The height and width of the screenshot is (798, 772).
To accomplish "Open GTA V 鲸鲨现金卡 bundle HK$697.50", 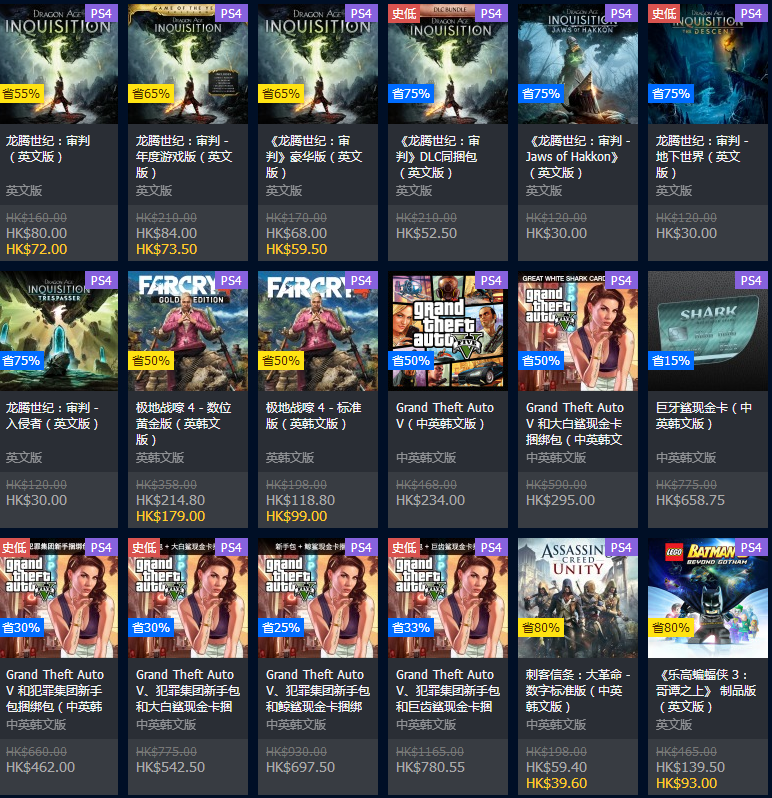I will tap(318, 597).
